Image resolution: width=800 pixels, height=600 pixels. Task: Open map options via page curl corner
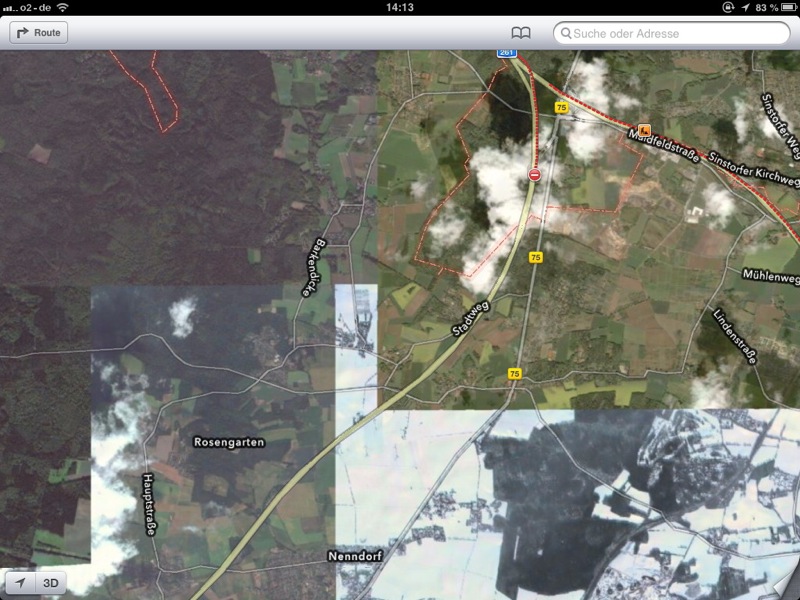[784, 584]
